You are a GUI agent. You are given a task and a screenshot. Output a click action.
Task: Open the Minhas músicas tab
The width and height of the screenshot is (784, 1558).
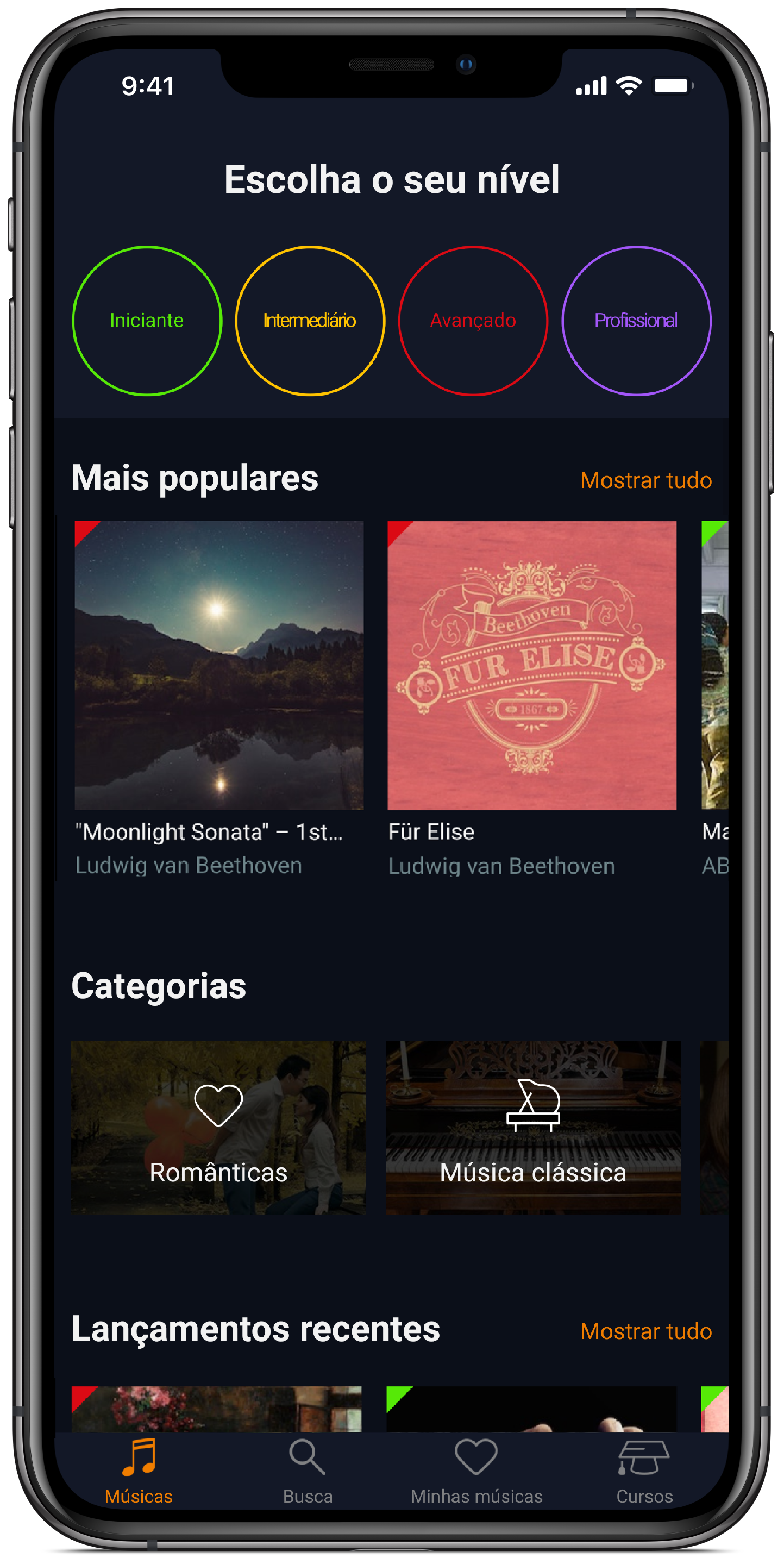[x=476, y=1471]
